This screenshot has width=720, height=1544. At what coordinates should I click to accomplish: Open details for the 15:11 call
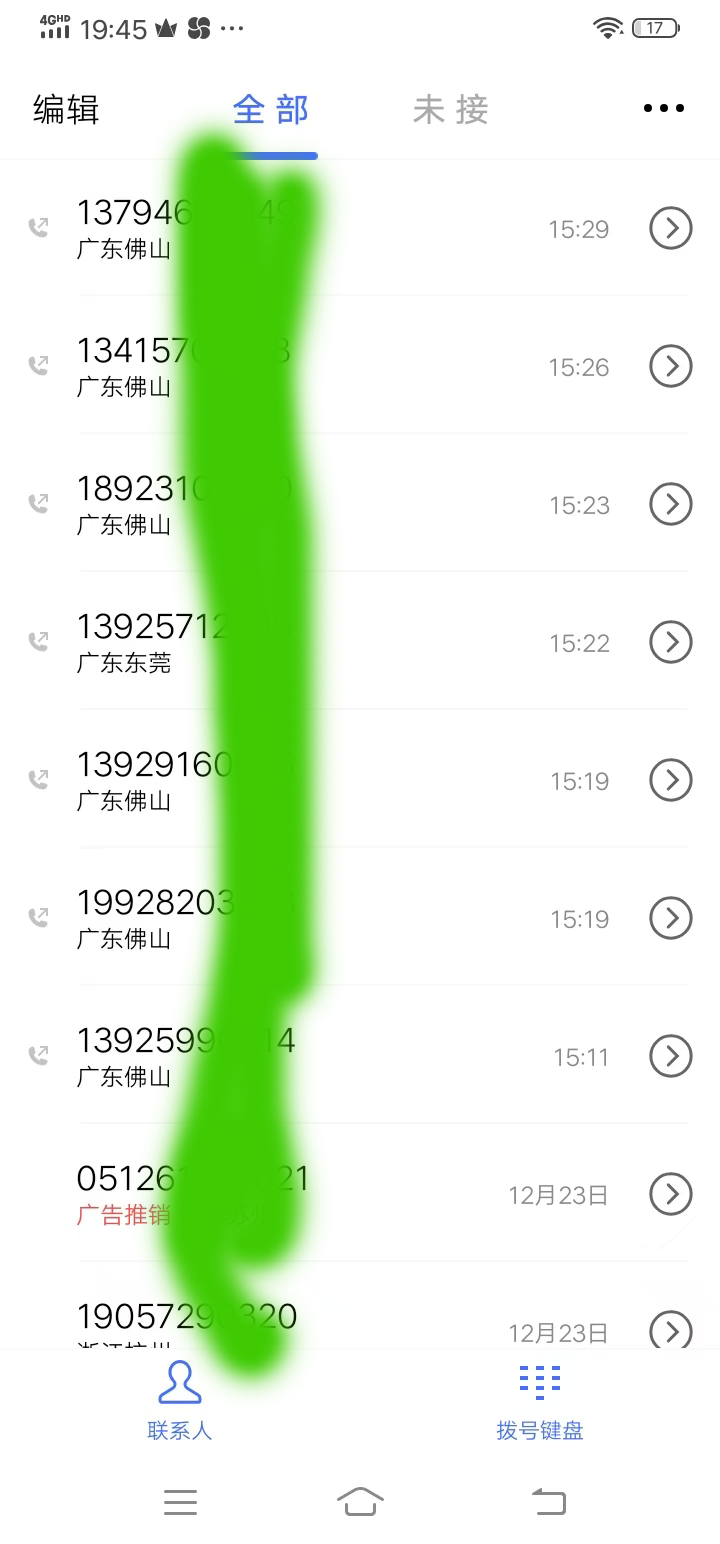coord(671,1056)
